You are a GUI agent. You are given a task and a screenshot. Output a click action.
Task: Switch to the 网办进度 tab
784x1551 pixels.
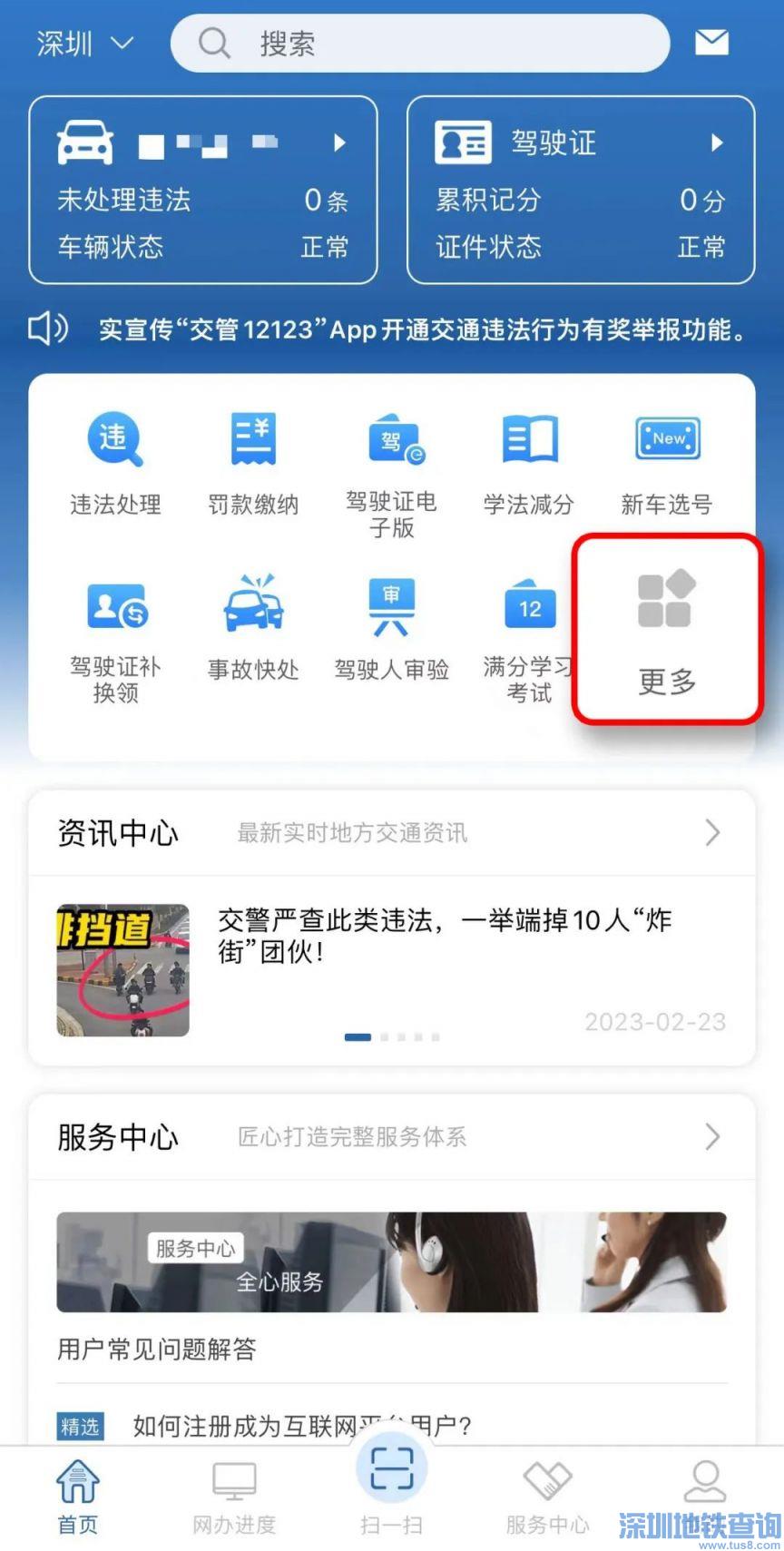coord(234,1497)
